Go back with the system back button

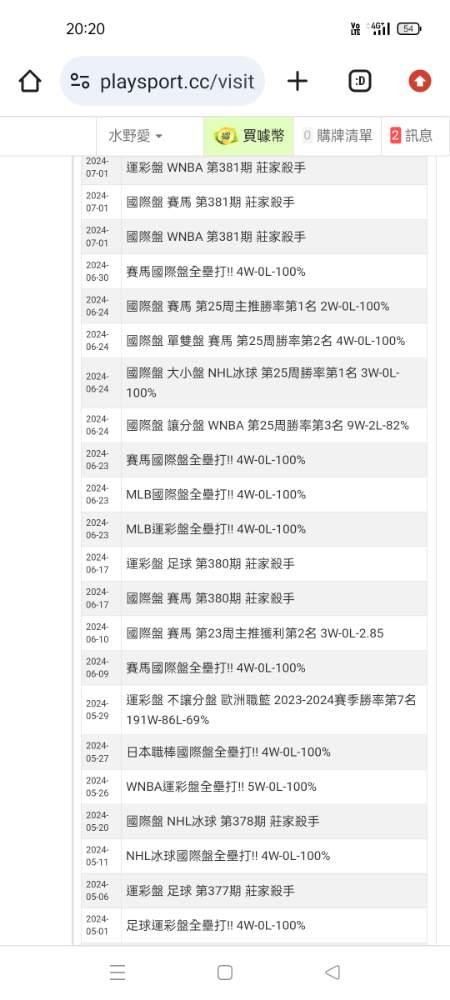(x=332, y=972)
